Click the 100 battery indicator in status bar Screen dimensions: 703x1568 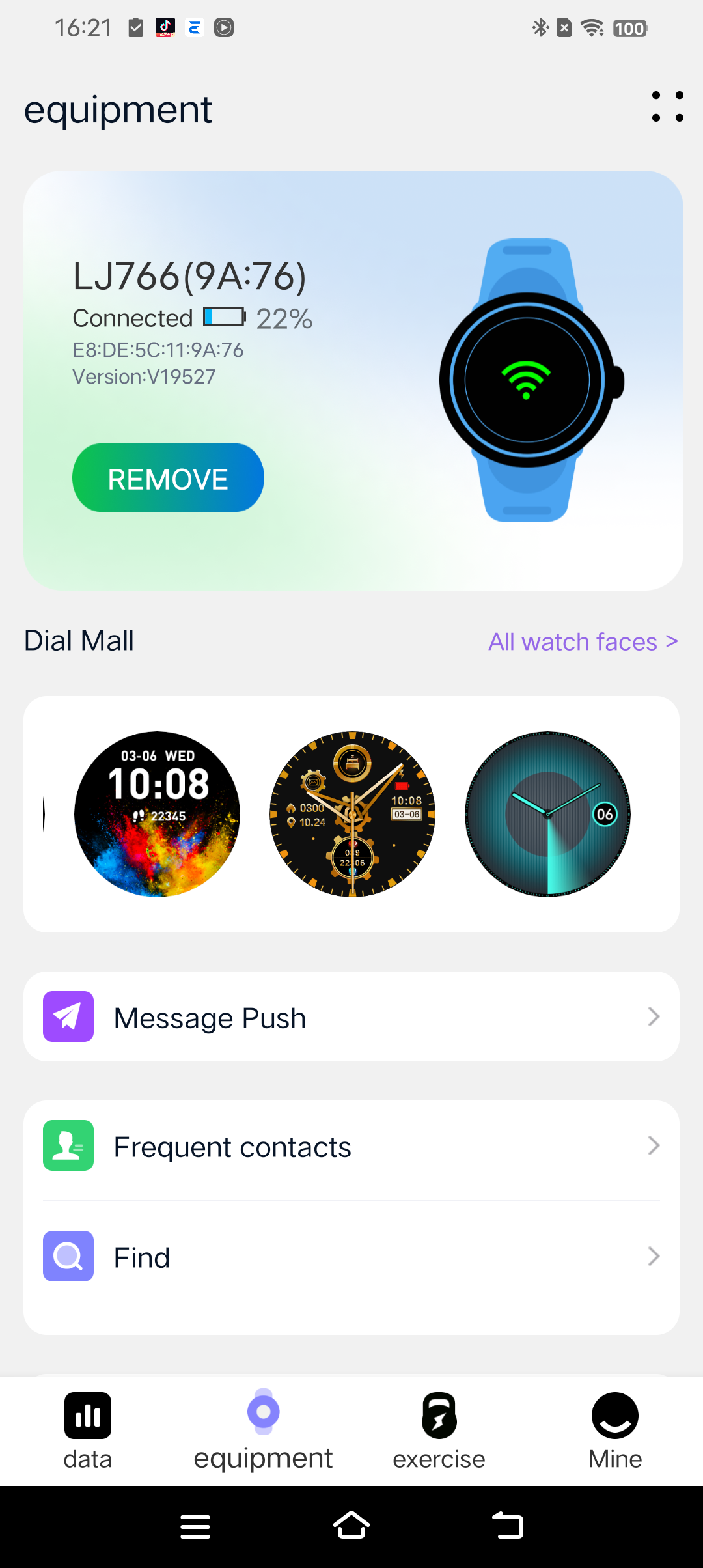point(628,27)
